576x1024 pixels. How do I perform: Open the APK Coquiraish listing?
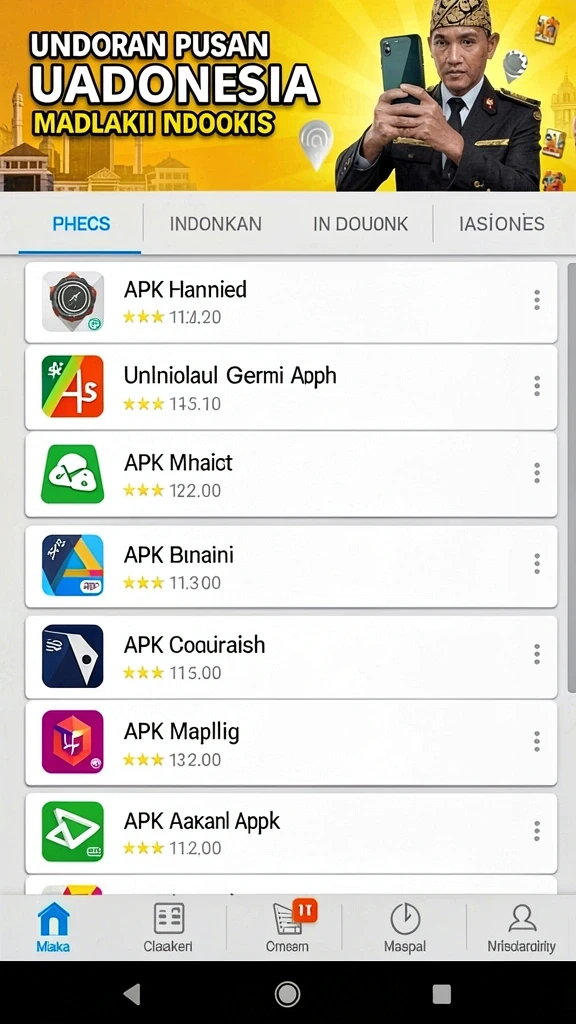291,656
